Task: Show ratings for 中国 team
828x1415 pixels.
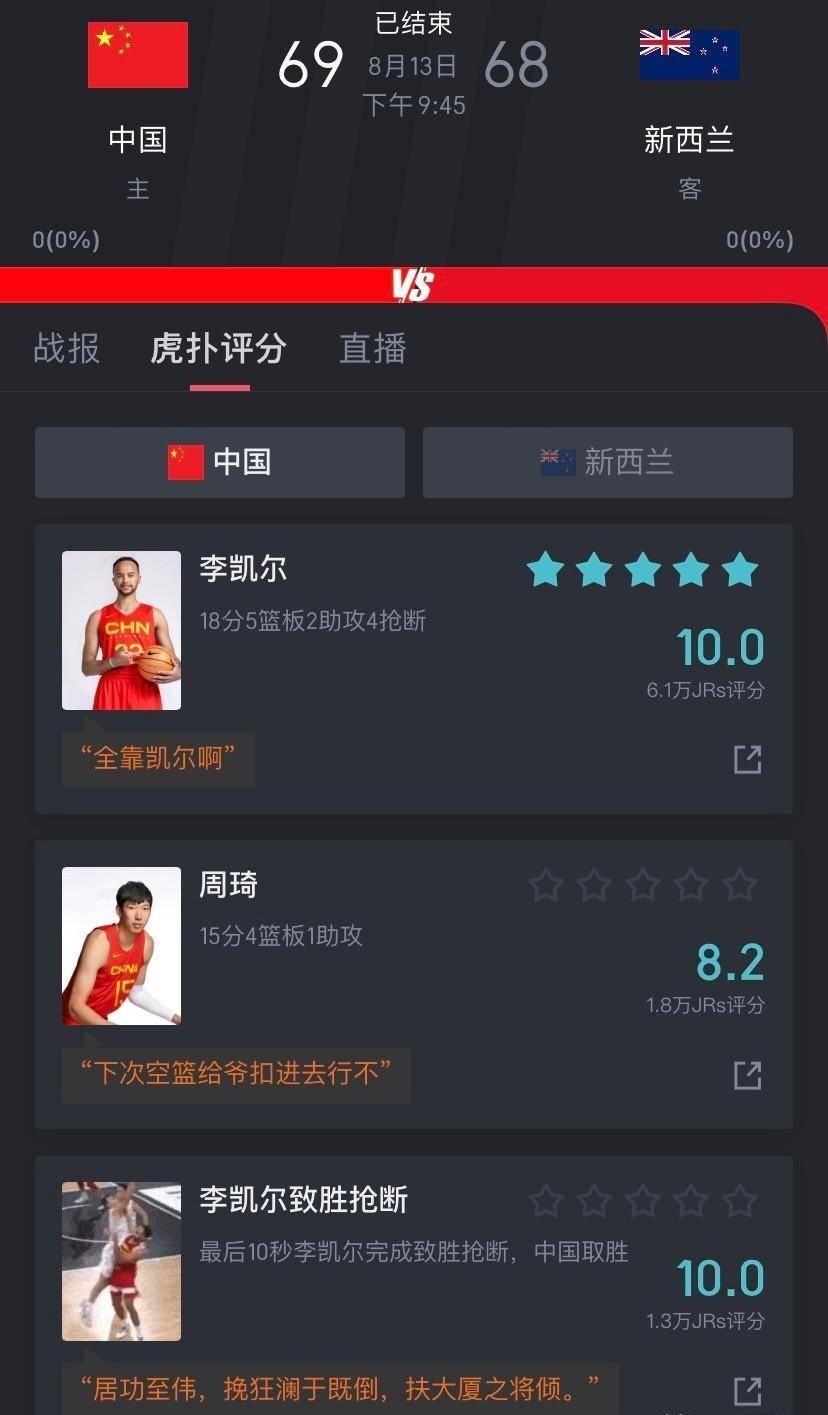Action: click(x=220, y=462)
